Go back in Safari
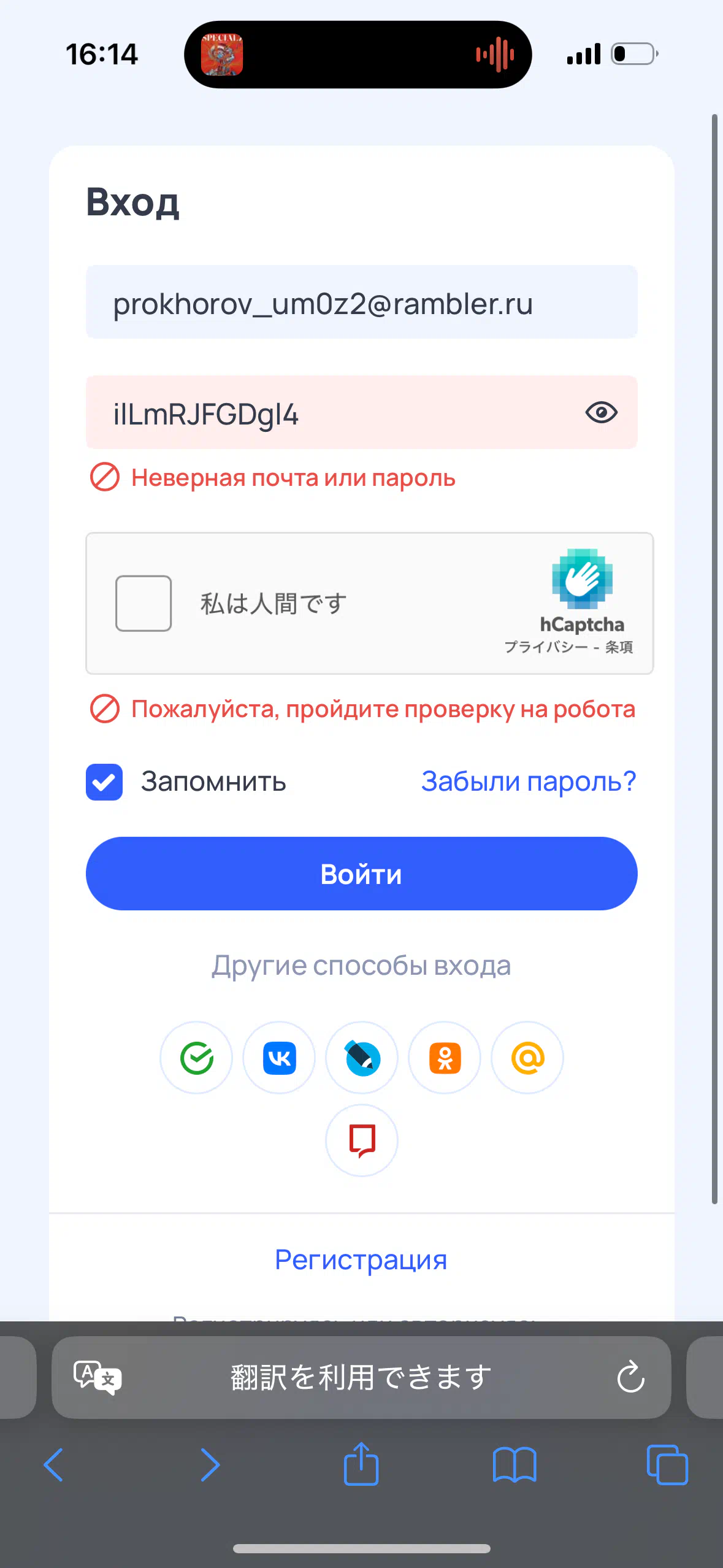The height and width of the screenshot is (1568, 723). pyautogui.click(x=53, y=1465)
